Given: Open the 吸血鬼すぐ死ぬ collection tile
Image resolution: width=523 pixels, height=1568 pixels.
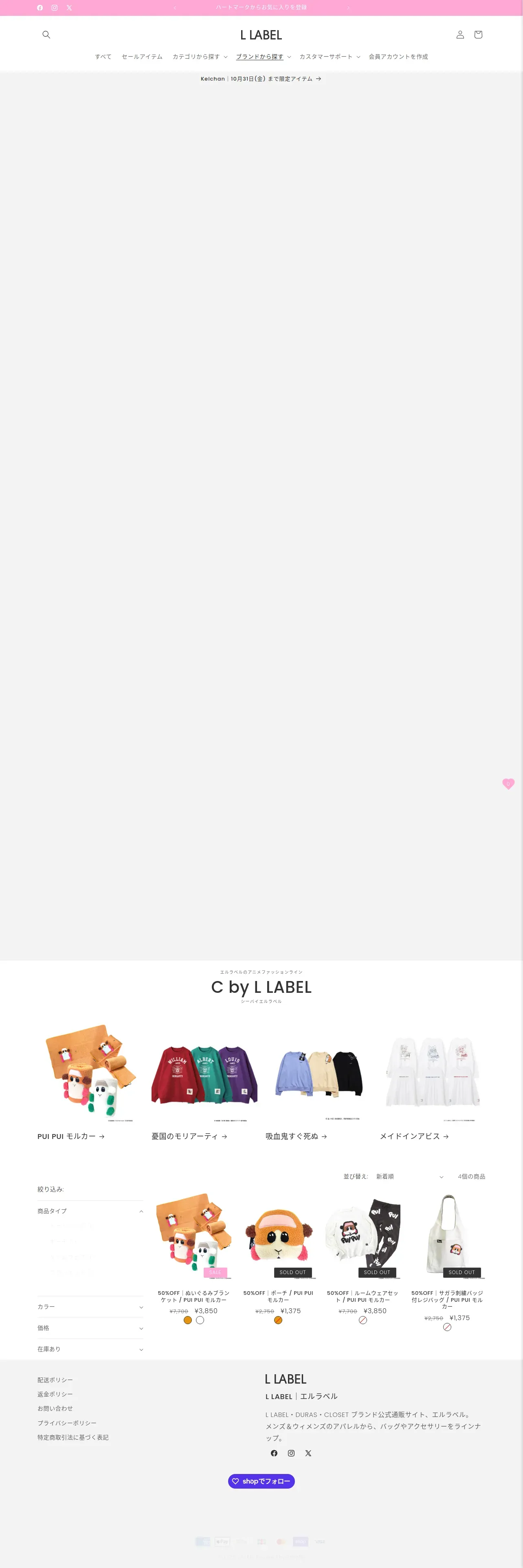Looking at the screenshot, I should [x=319, y=1082].
